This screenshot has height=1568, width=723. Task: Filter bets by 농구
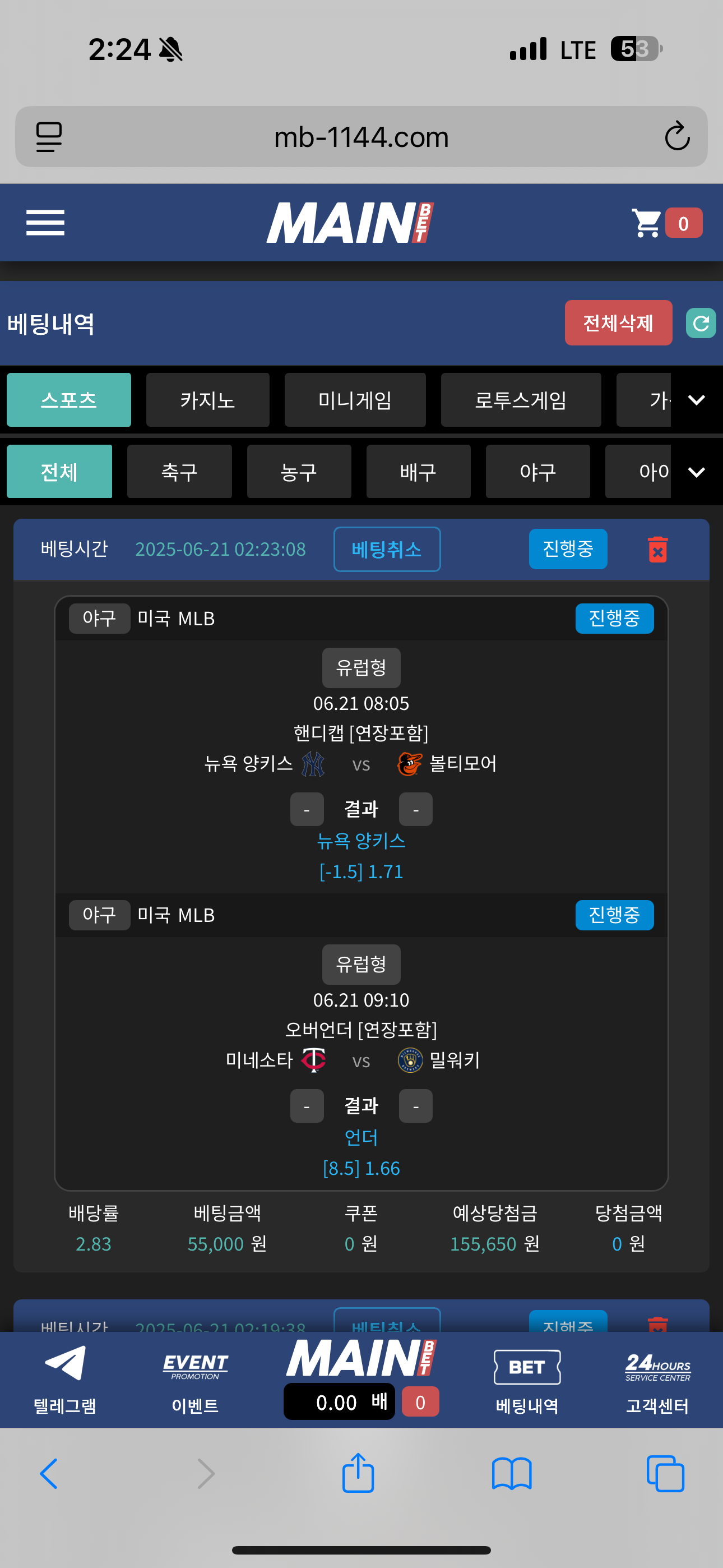(x=299, y=472)
